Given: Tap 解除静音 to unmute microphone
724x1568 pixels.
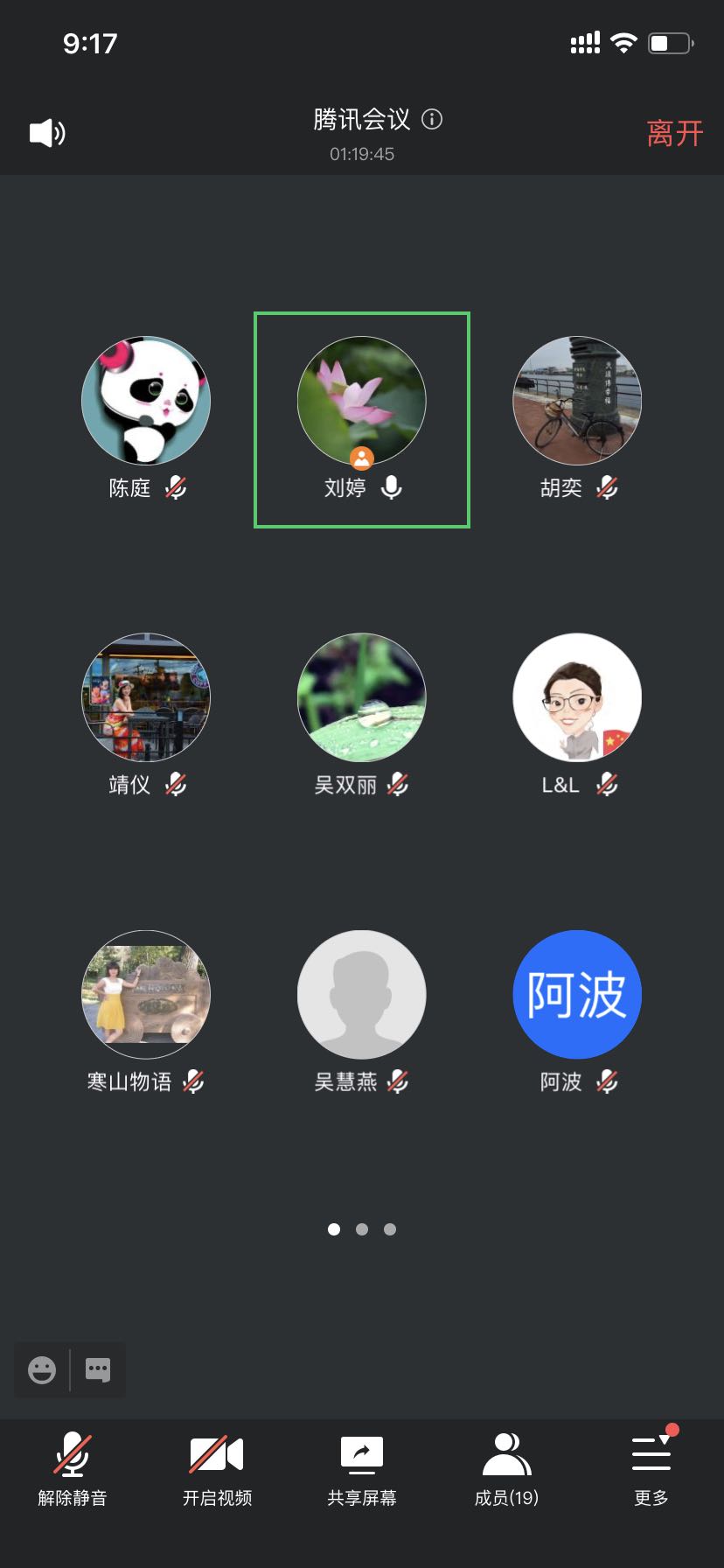Looking at the screenshot, I should pyautogui.click(x=73, y=1470).
